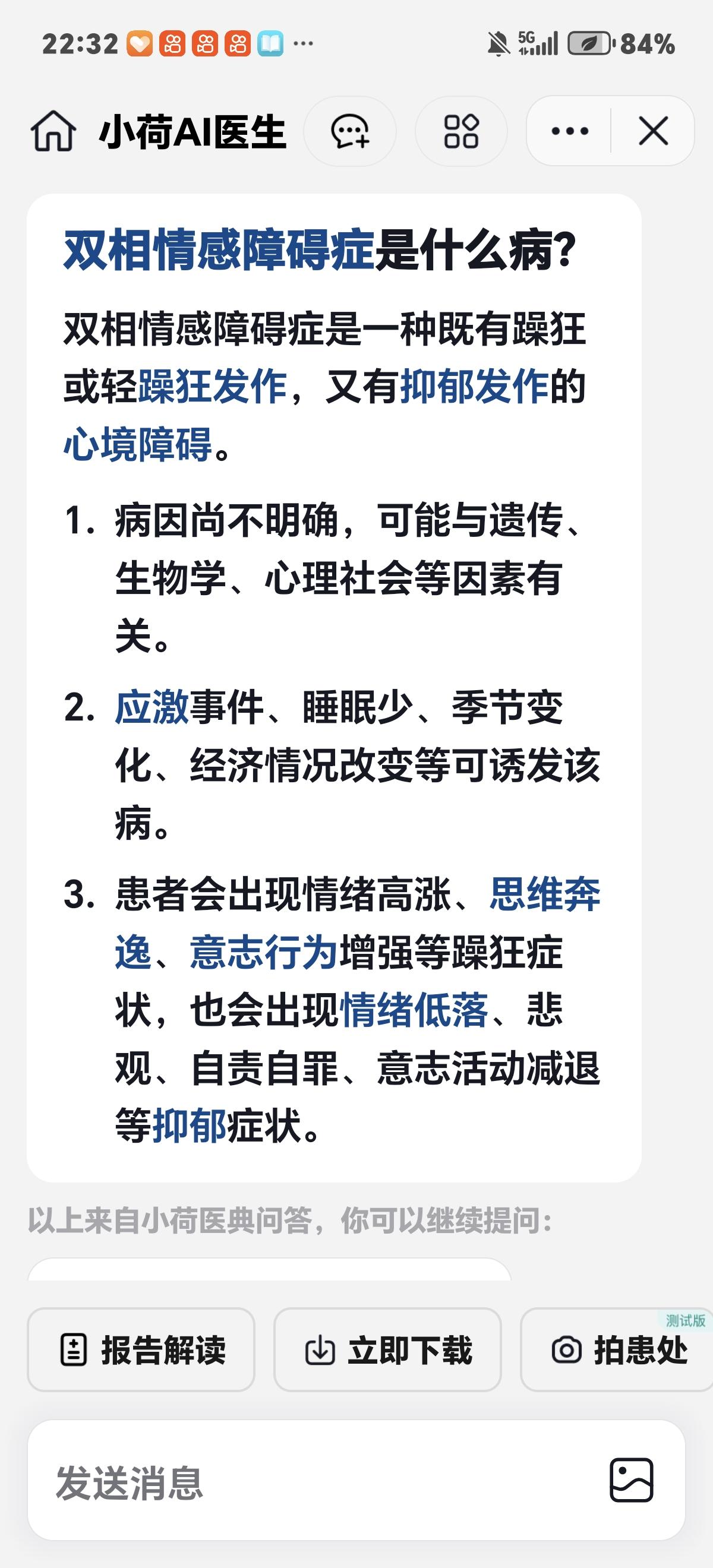This screenshot has height=1568, width=713.
Task: Close the 小荷AI医生 mini program
Action: (651, 131)
